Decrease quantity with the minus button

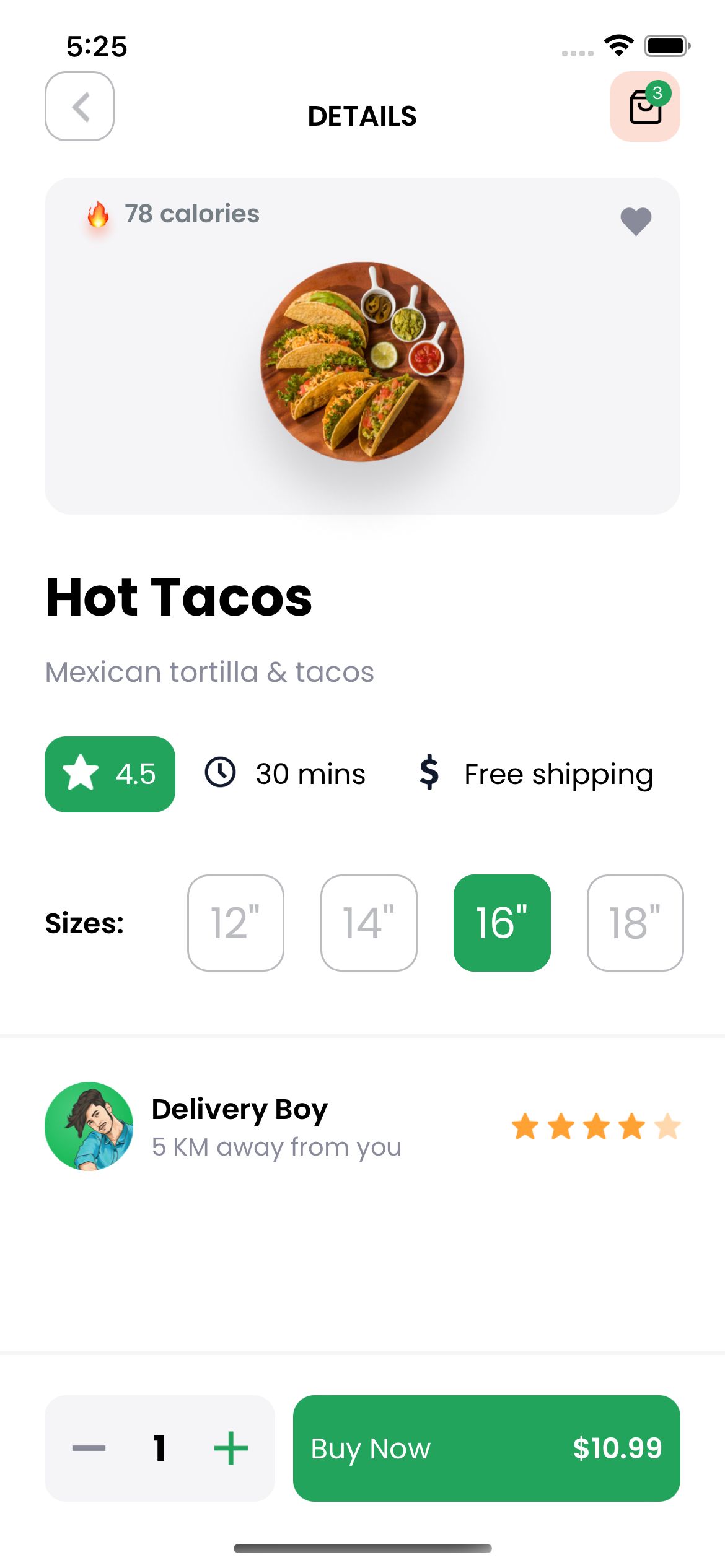(89, 1448)
